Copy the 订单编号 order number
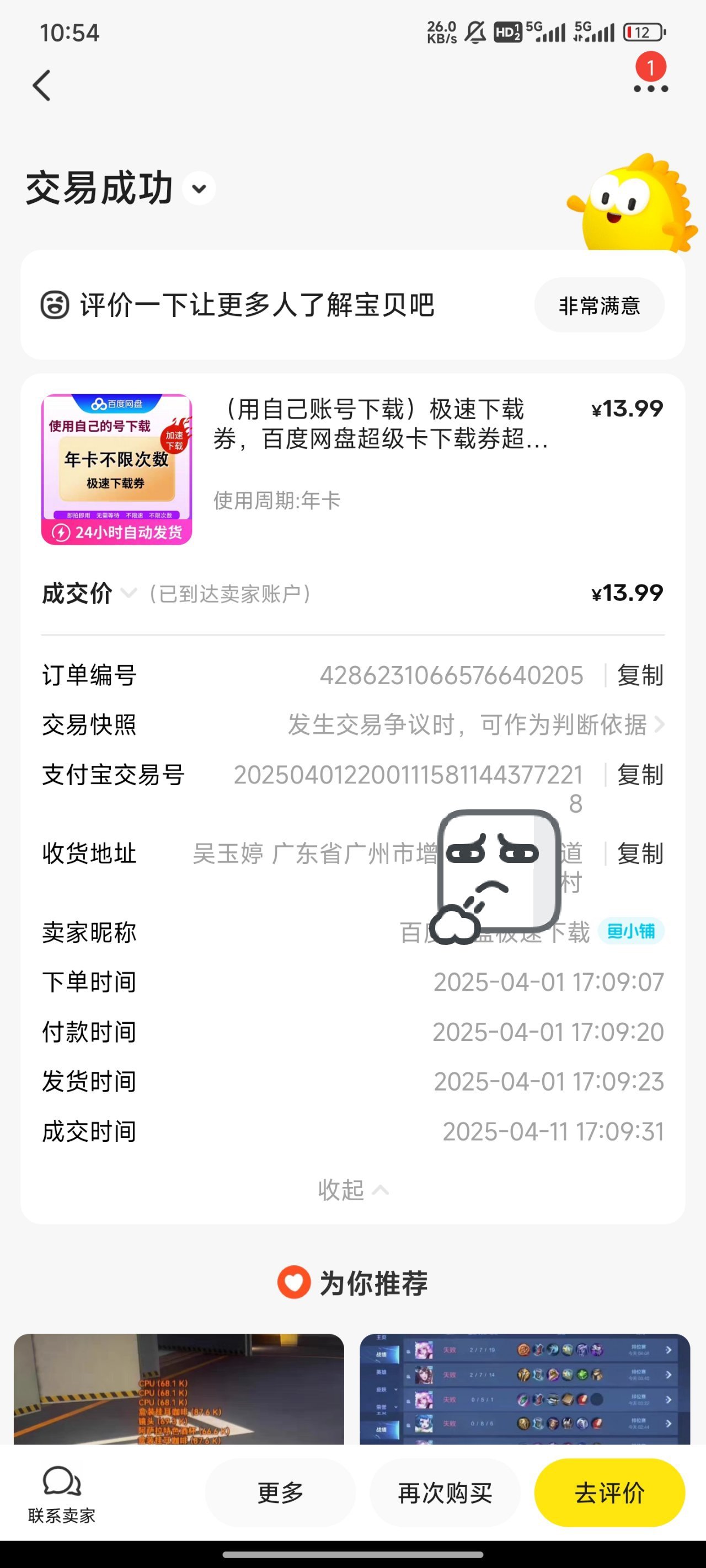The width and height of the screenshot is (706, 1568). tap(639, 675)
